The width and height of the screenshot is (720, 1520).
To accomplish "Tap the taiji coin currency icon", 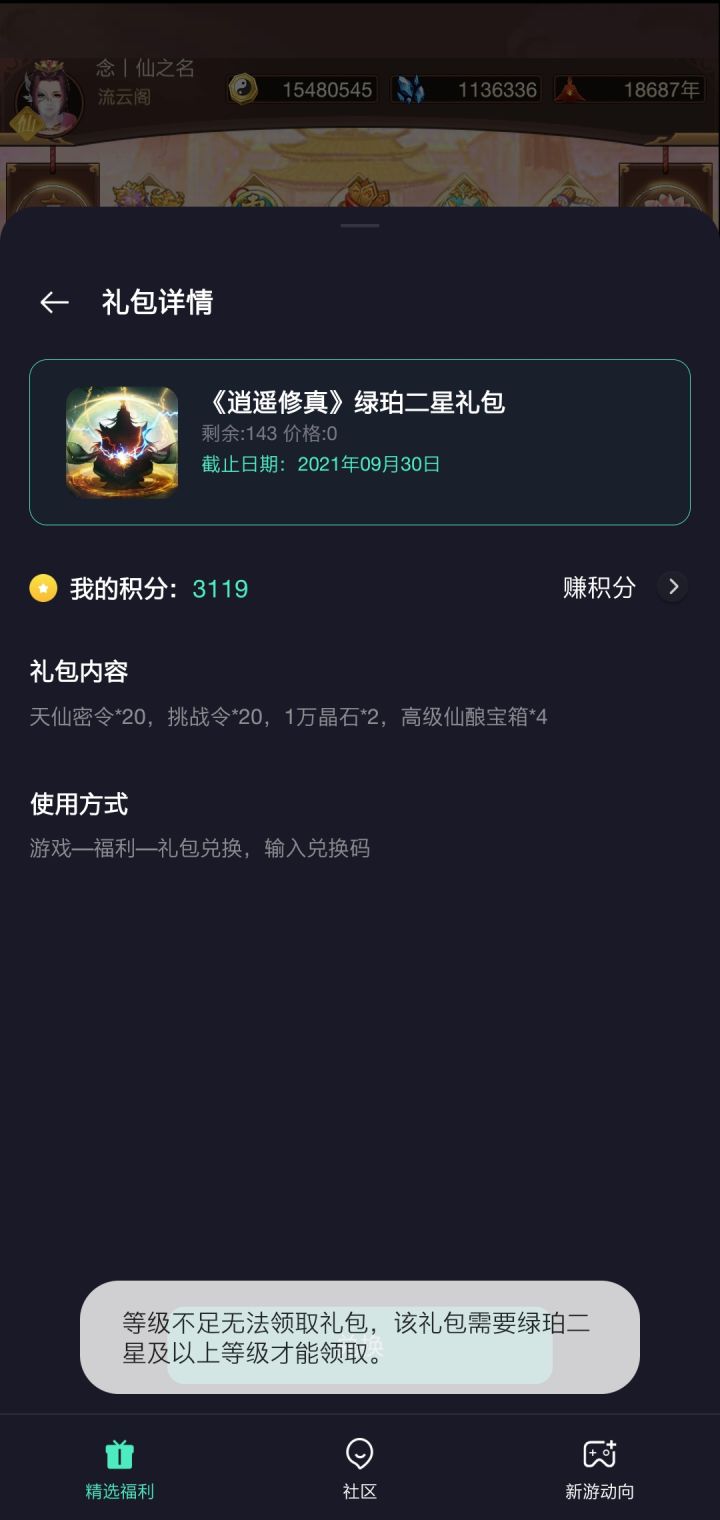I will pyautogui.click(x=240, y=89).
